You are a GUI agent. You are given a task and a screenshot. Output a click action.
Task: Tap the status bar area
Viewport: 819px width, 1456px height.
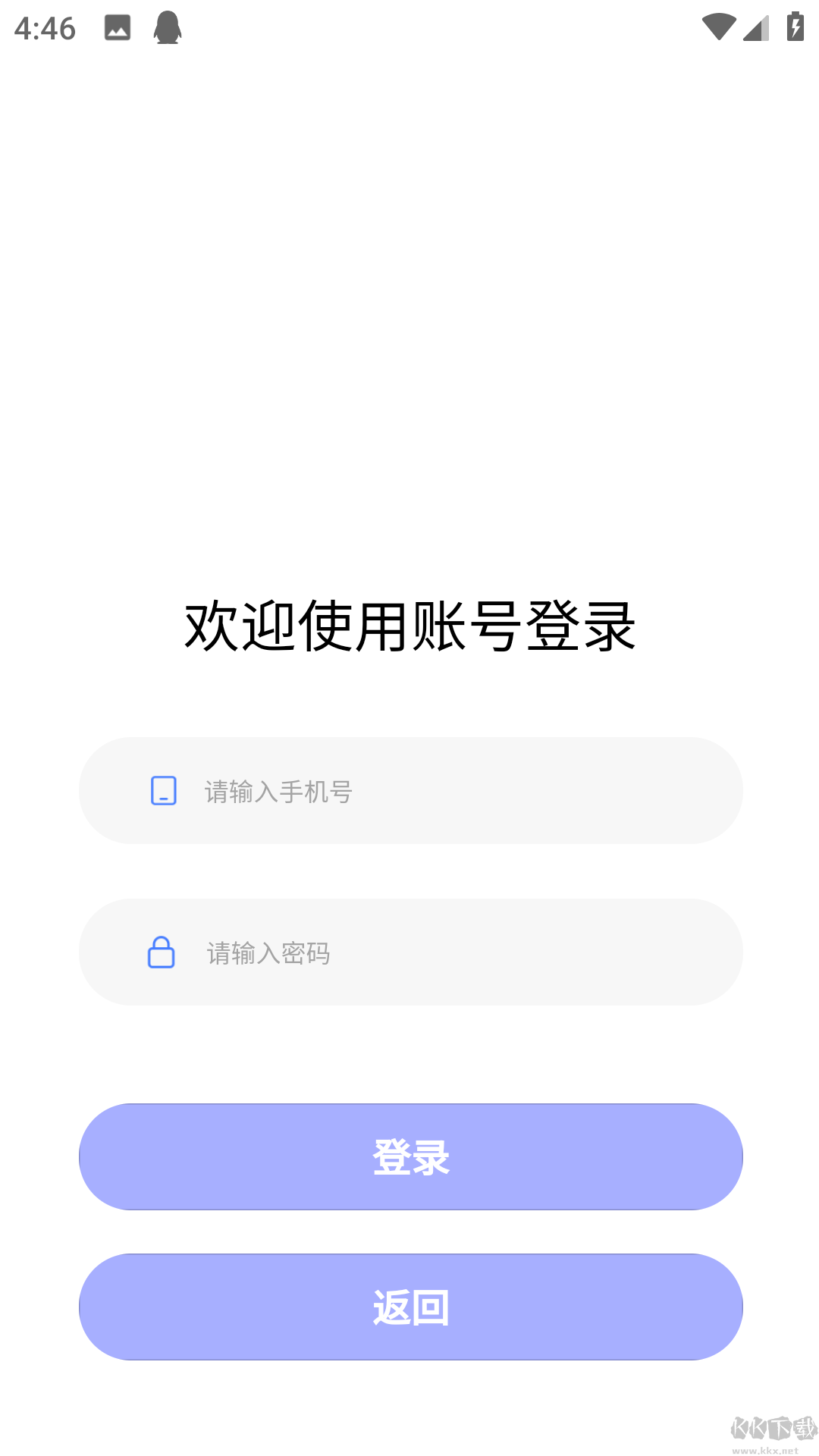click(409, 28)
